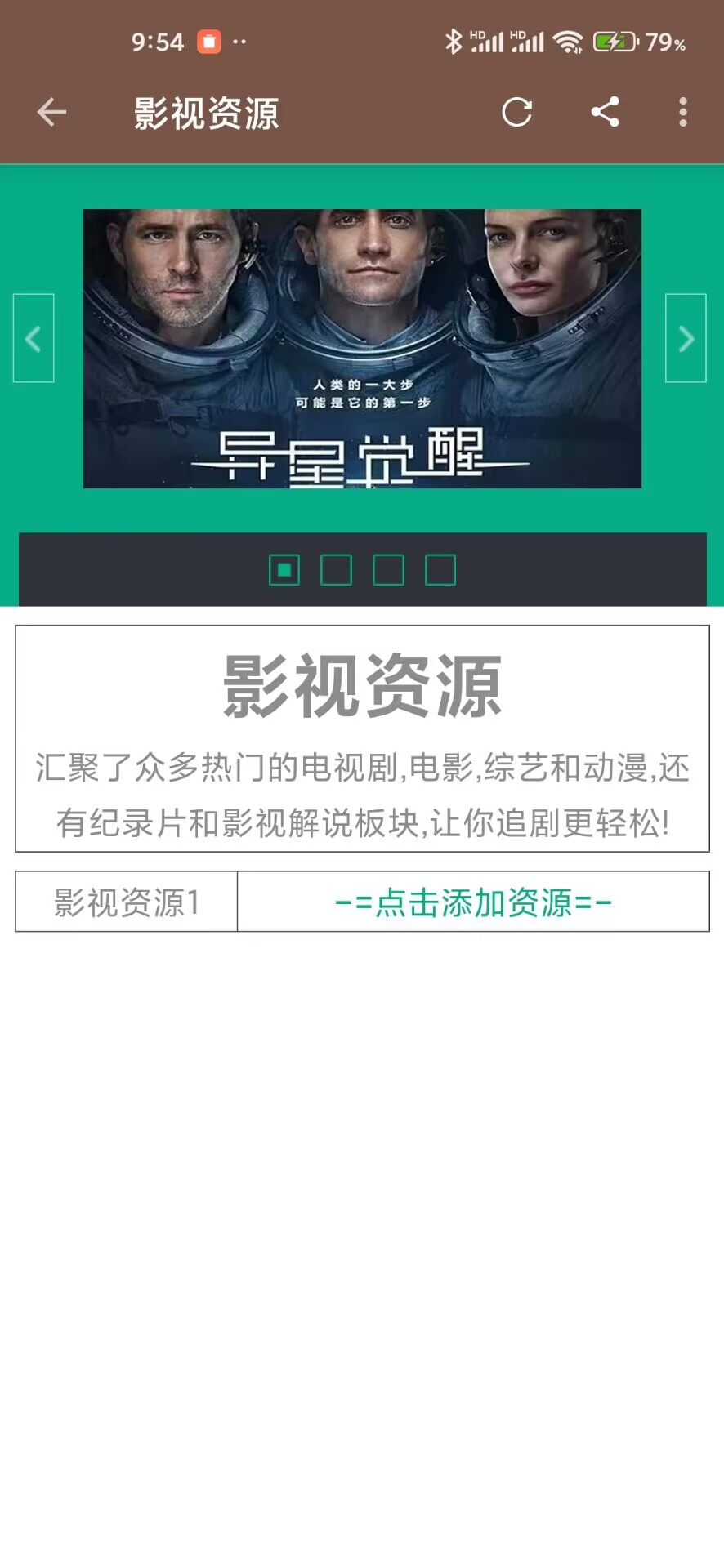Jump to third carousel slide indicator
The image size is (724, 1568).
(x=388, y=570)
